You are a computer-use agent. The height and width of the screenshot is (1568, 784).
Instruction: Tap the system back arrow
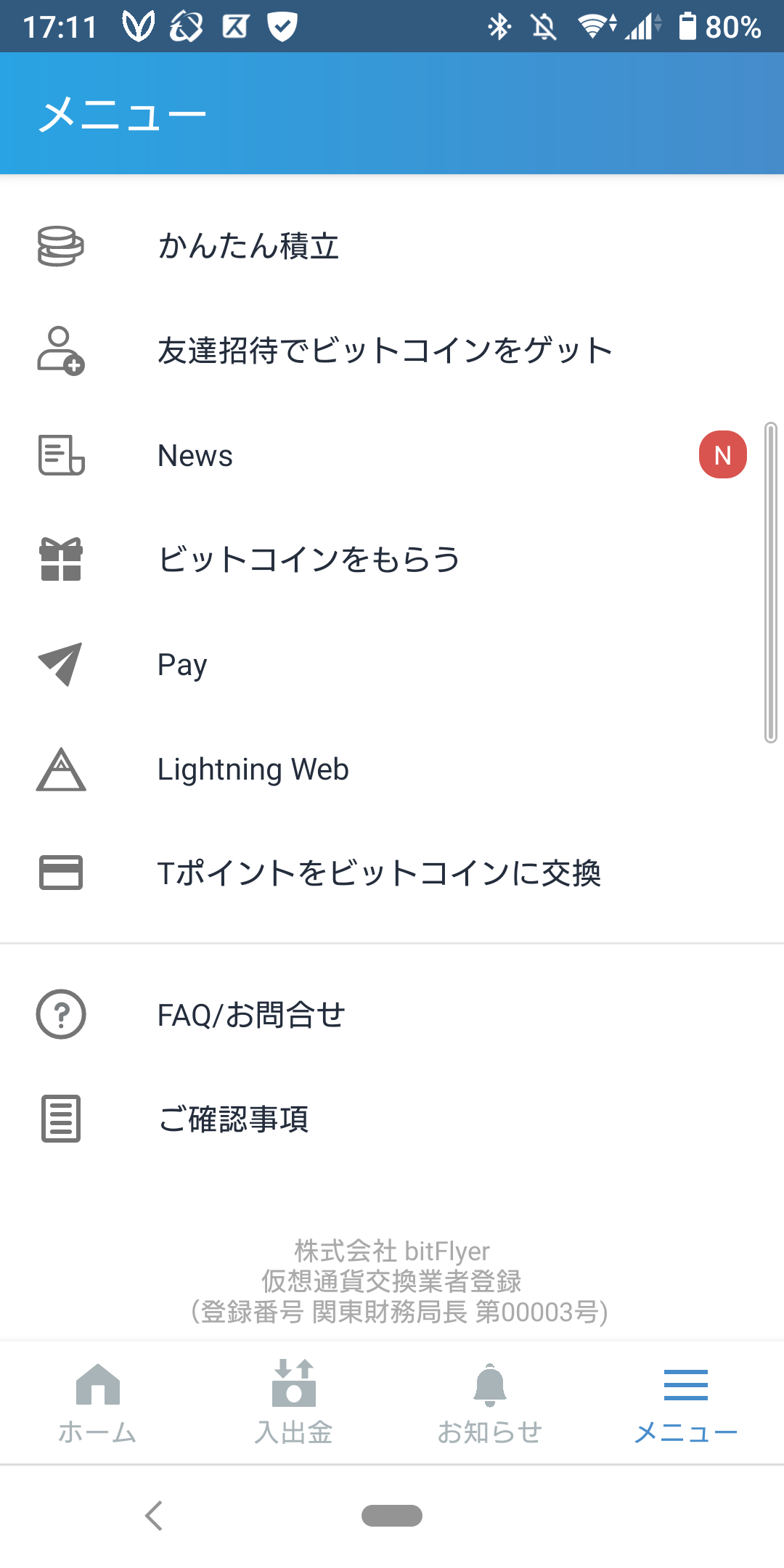click(153, 1516)
